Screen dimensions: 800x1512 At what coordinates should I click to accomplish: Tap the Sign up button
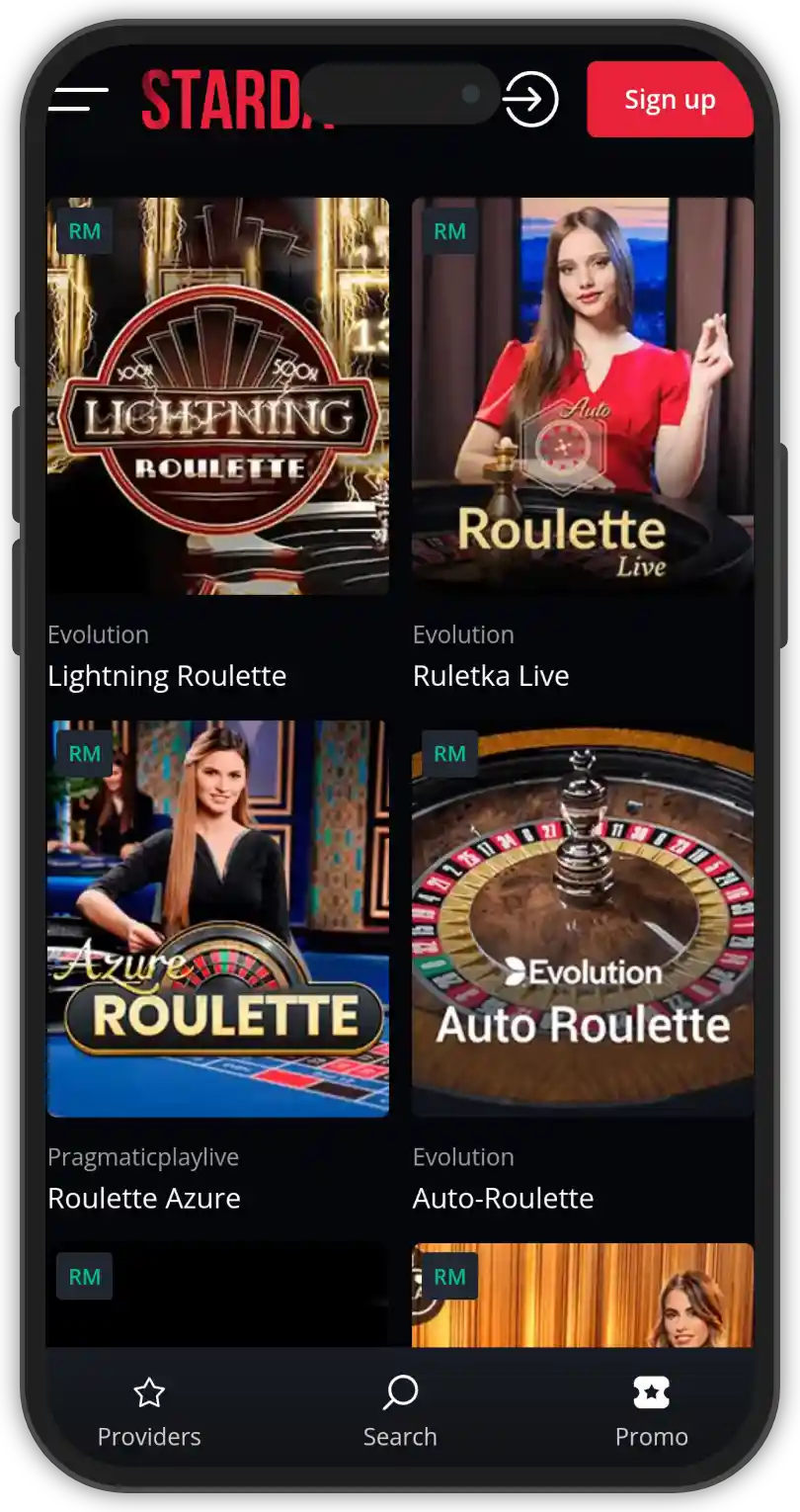point(670,100)
